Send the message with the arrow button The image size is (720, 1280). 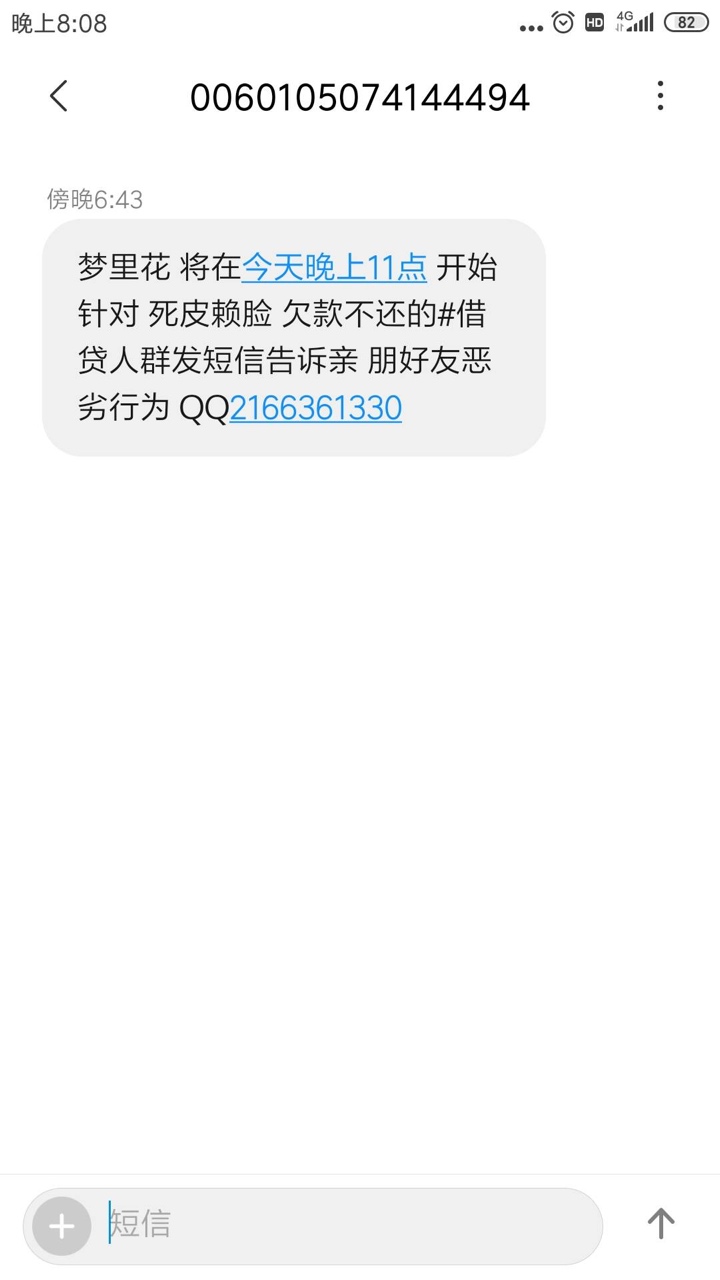pyautogui.click(x=660, y=1223)
